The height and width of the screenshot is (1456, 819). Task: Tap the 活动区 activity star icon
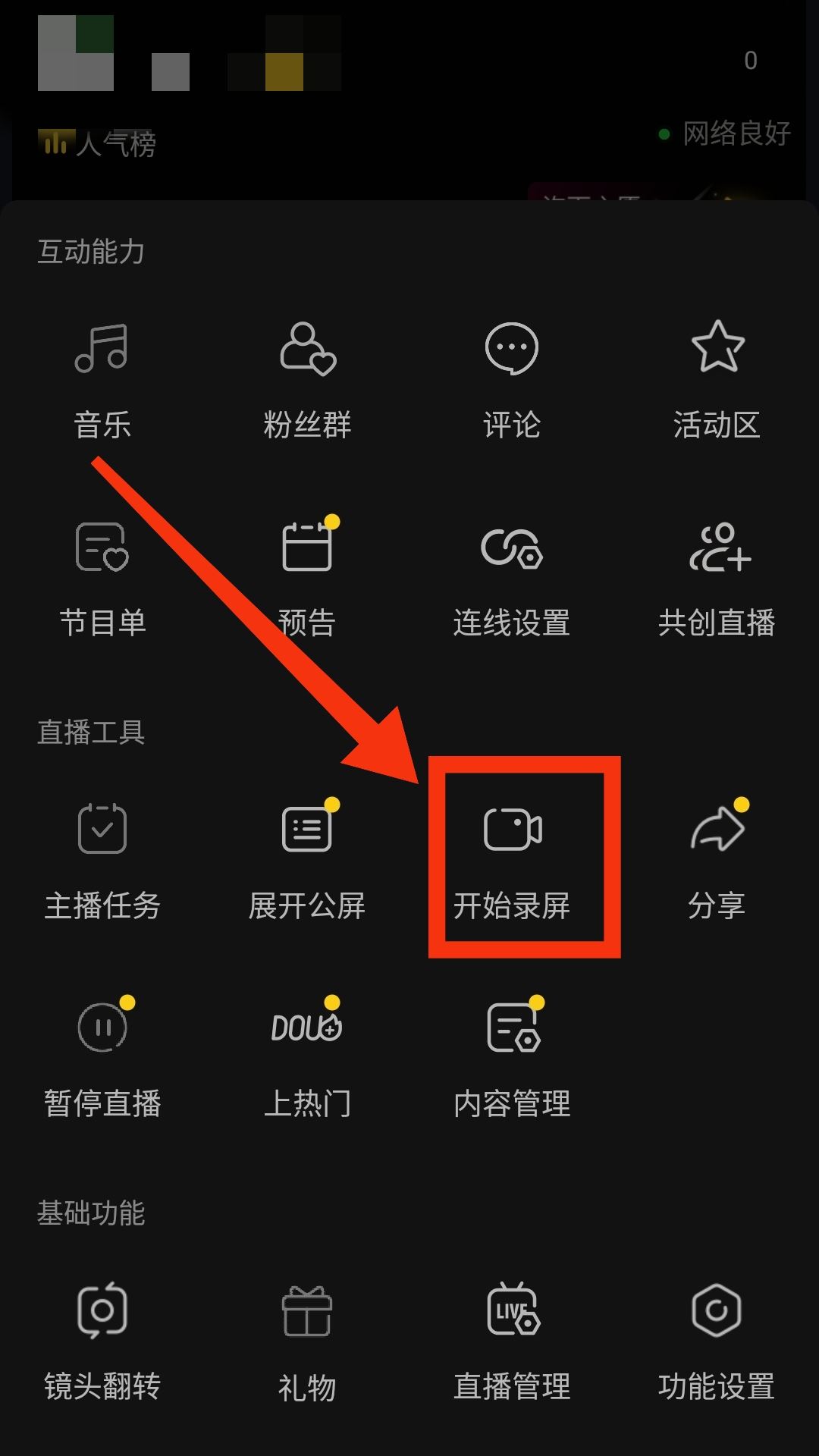tap(717, 379)
